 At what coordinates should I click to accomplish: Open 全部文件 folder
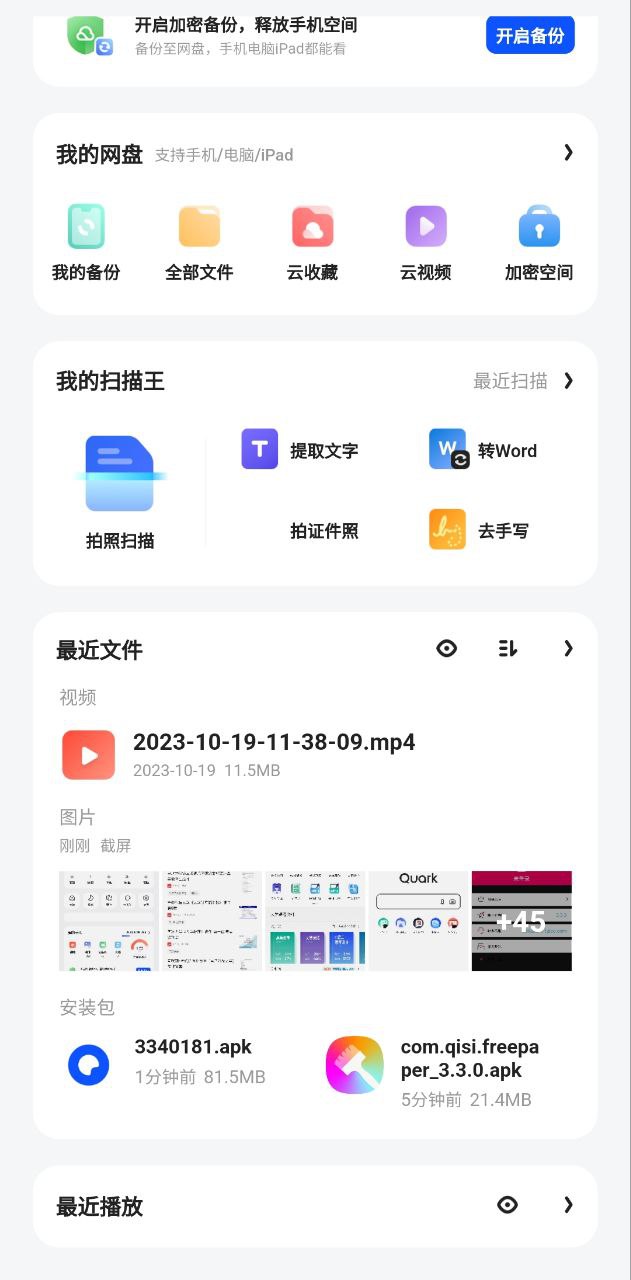[x=199, y=242]
